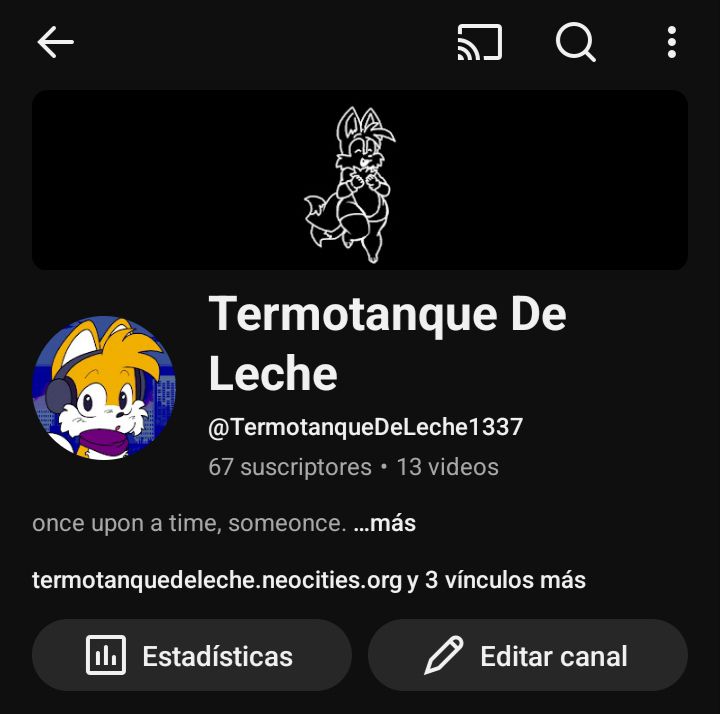720x714 pixels.
Task: Expand the description with "más"
Action: point(385,523)
